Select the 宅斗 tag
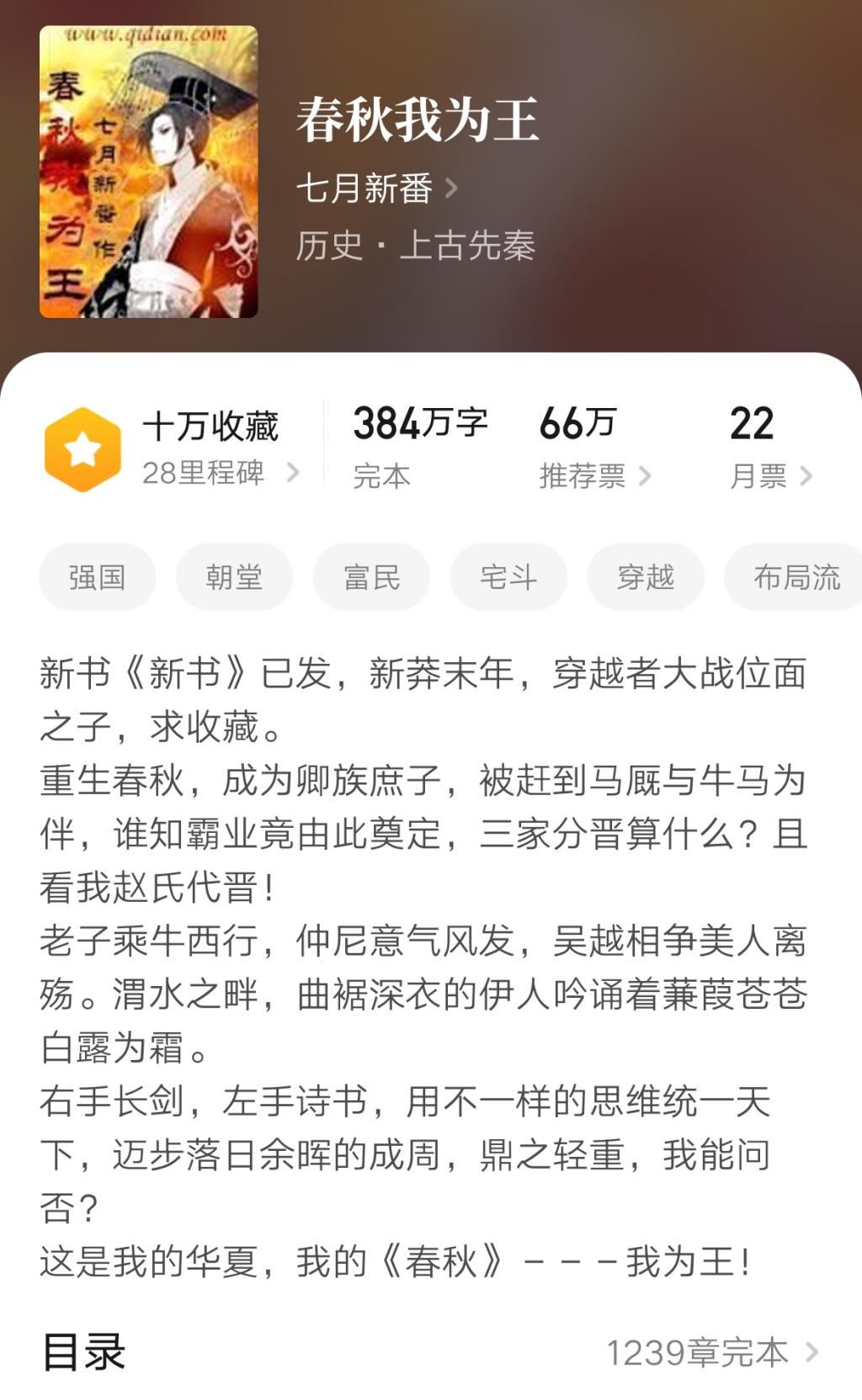This screenshot has height=1400, width=862. pos(509,576)
